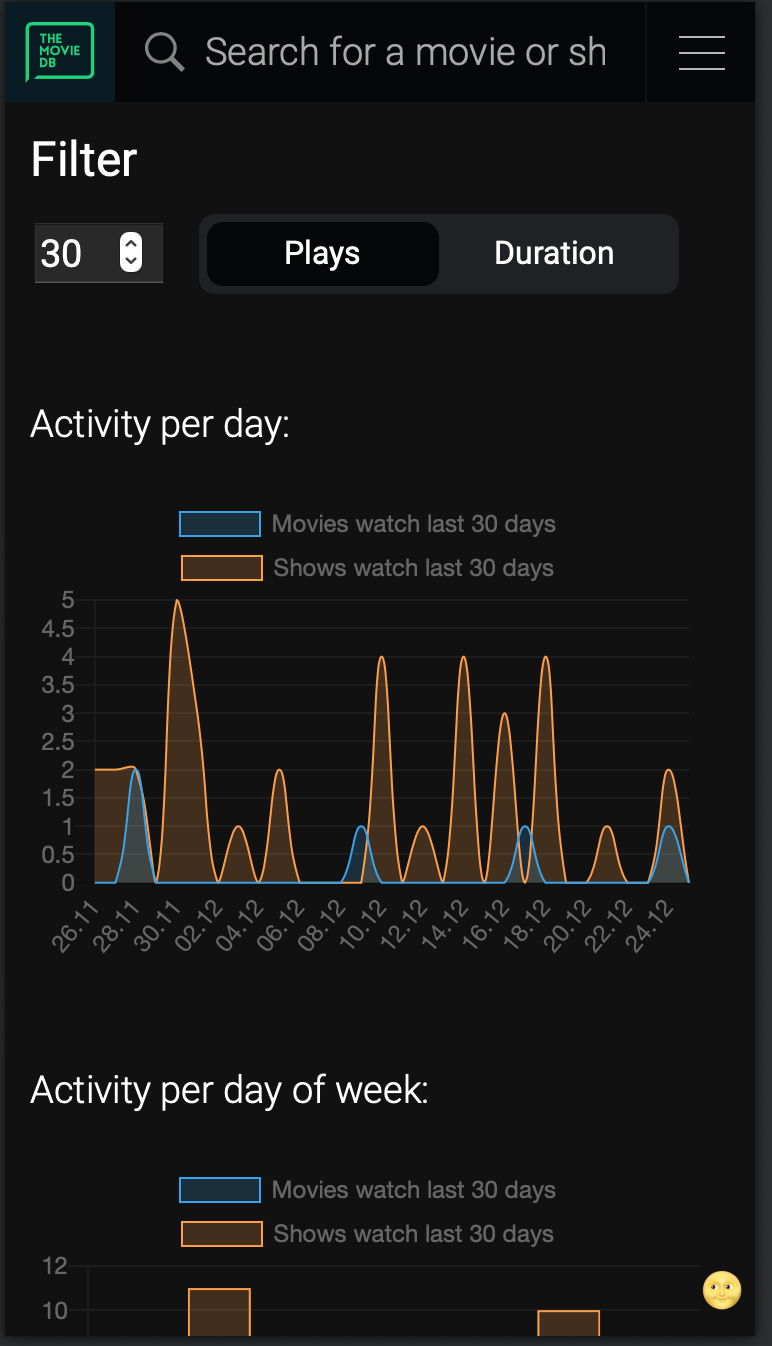
Task: Tap the moon theme toggle button
Action: click(722, 1290)
